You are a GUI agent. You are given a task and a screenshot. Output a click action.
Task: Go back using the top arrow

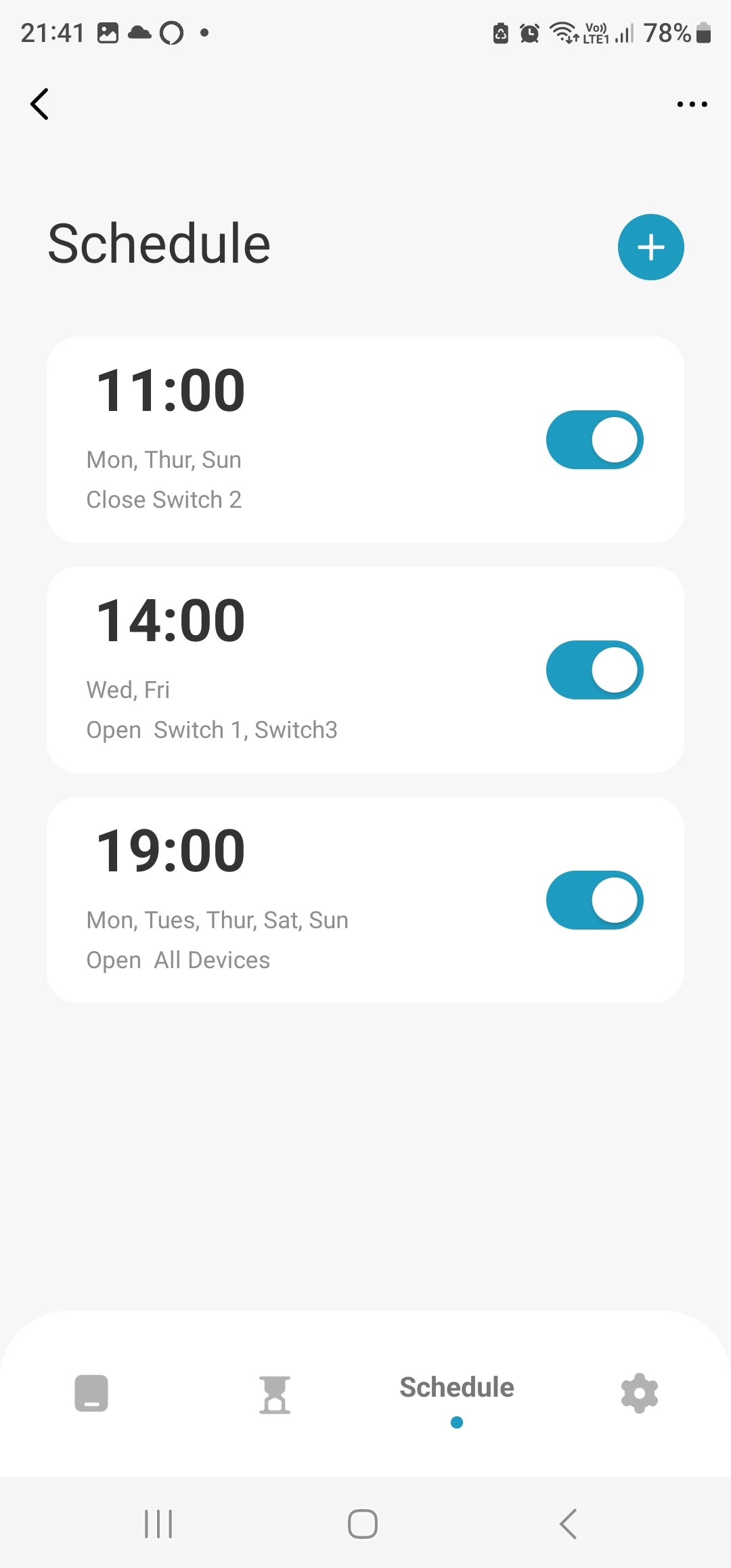point(40,104)
